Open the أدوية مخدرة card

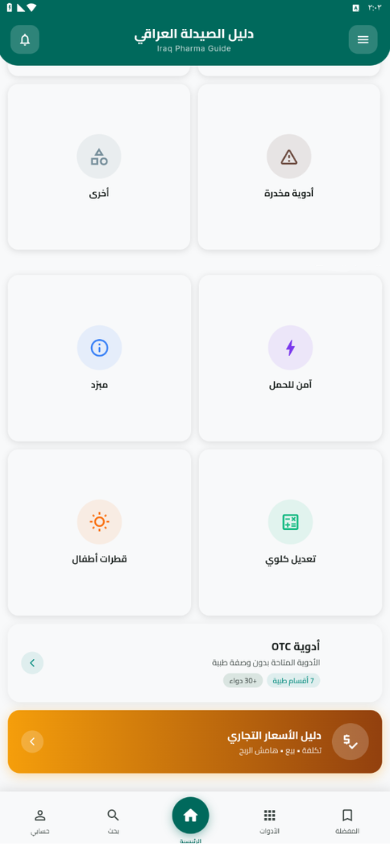click(289, 167)
